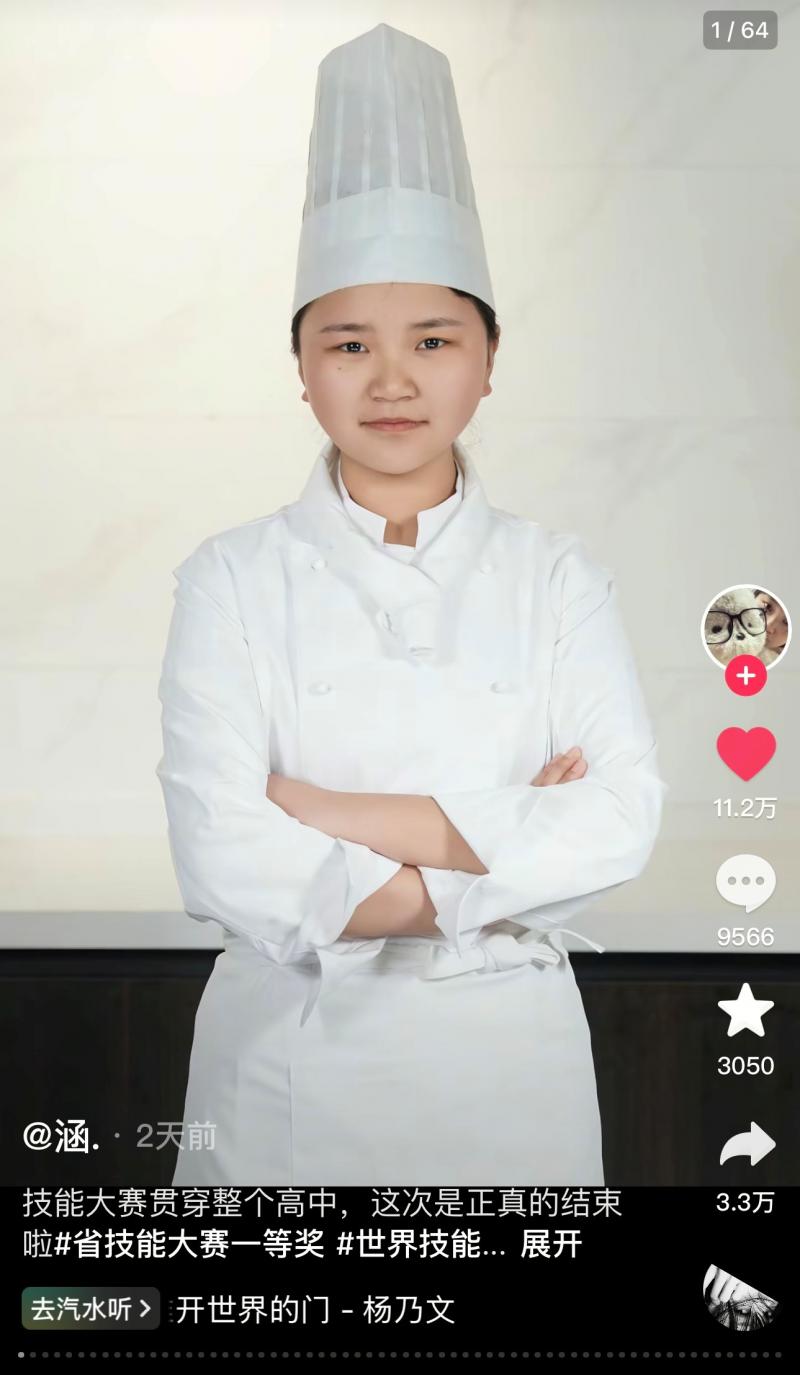The width and height of the screenshot is (800, 1375).
Task: Tap the 去汽水听 music button
Action: click(x=90, y=1309)
